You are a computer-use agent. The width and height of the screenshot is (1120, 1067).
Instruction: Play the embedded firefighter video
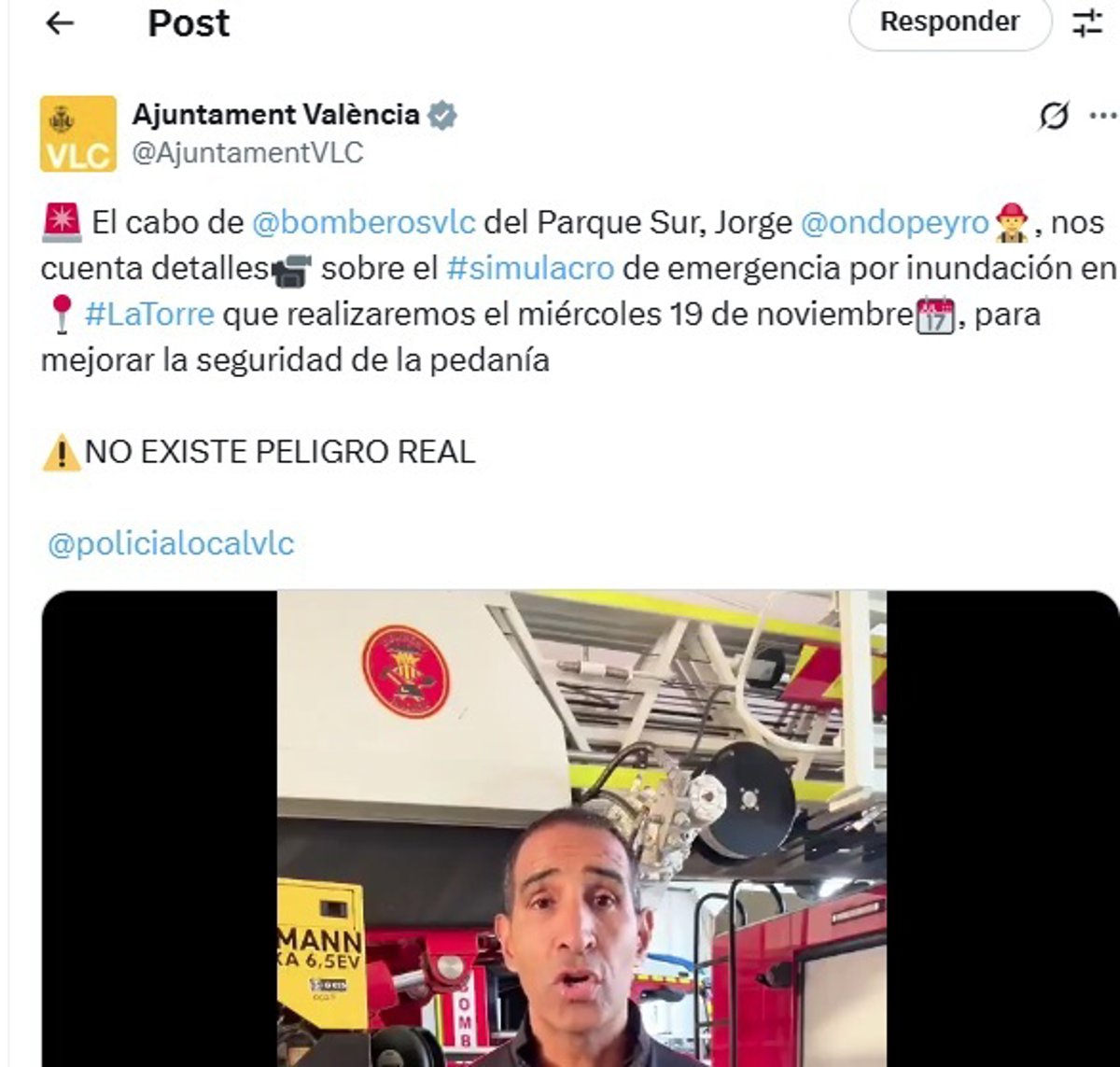(581, 829)
